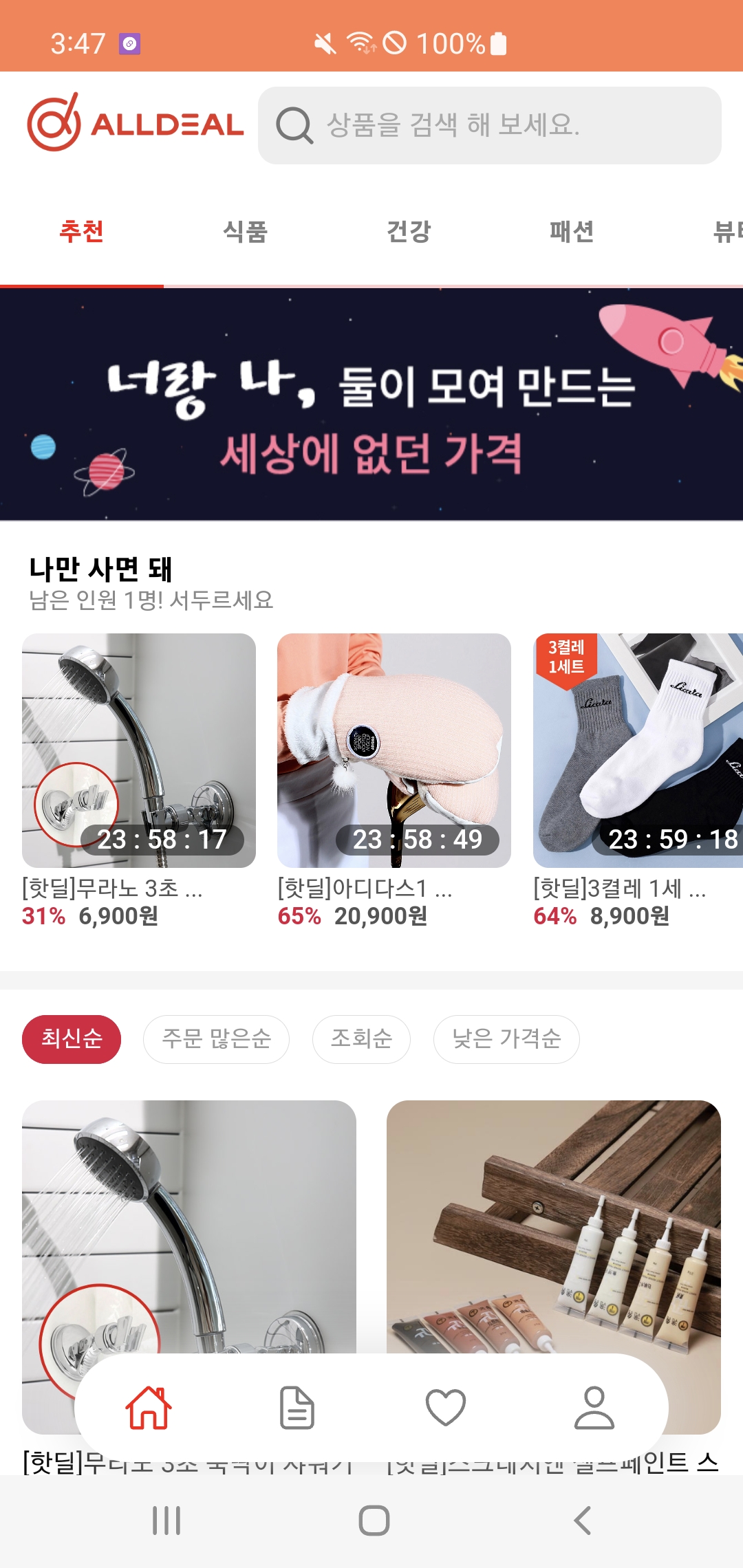Viewport: 743px width, 1568px height.
Task: Tap the ALLDEAL logo
Action: 135,122
